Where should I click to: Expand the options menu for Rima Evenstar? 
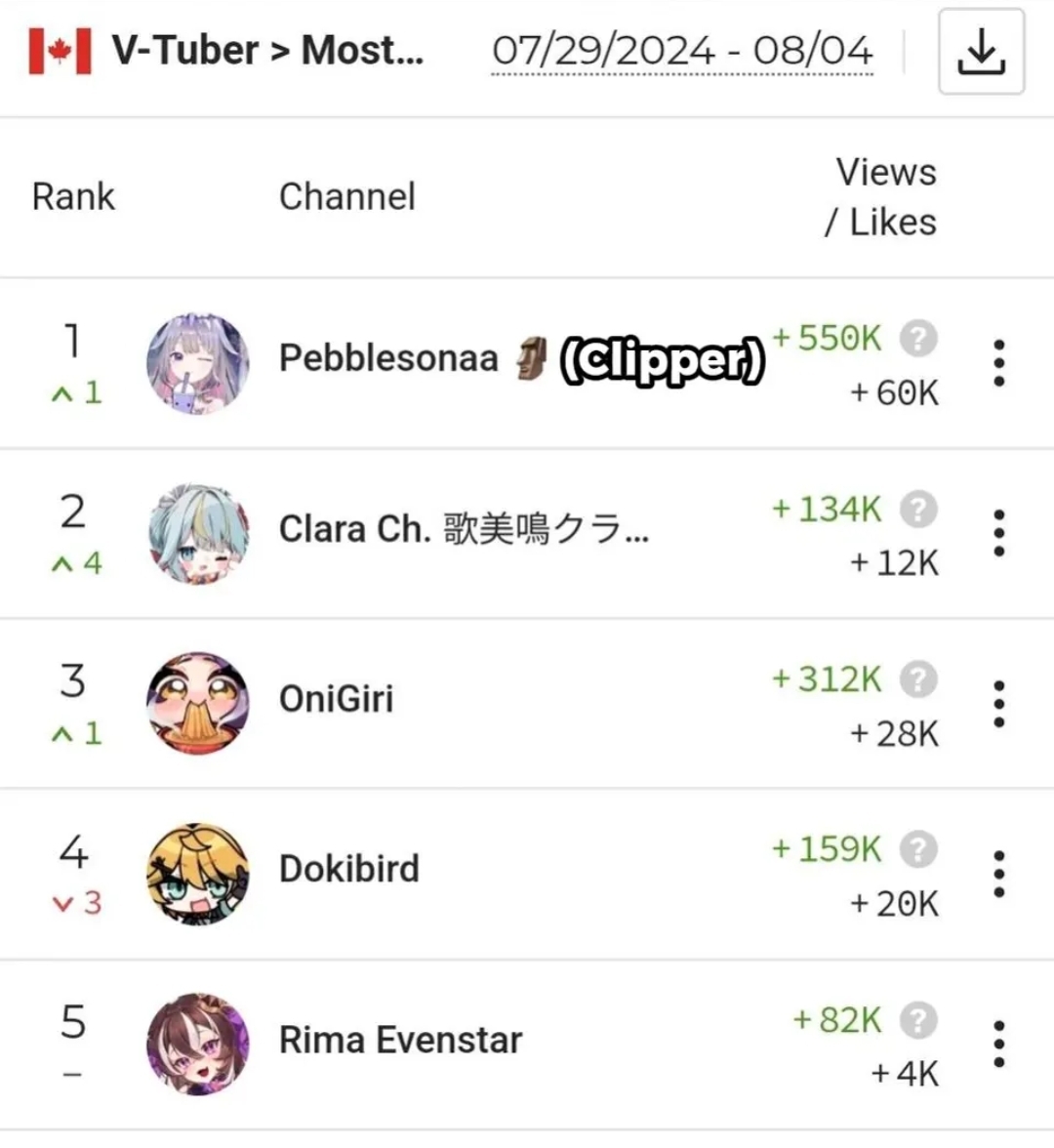point(998,1045)
